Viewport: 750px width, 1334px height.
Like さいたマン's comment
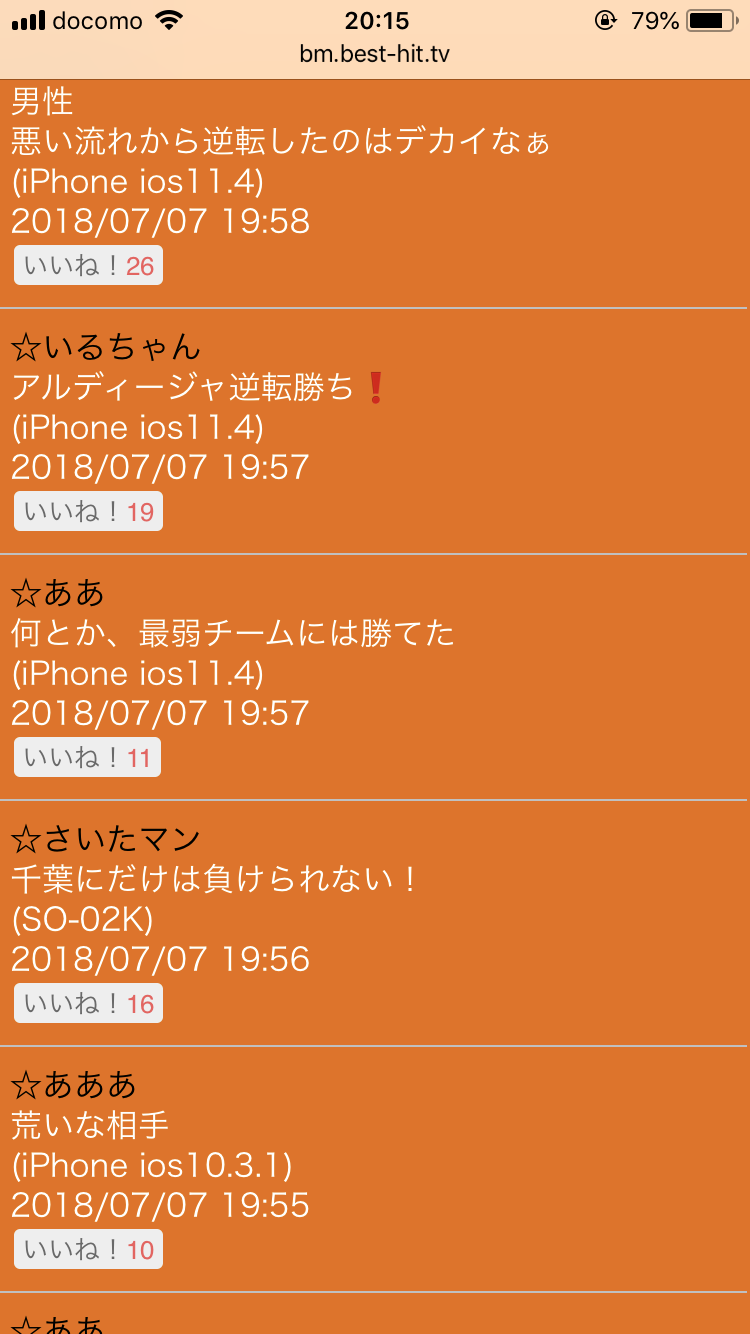[x=88, y=1003]
